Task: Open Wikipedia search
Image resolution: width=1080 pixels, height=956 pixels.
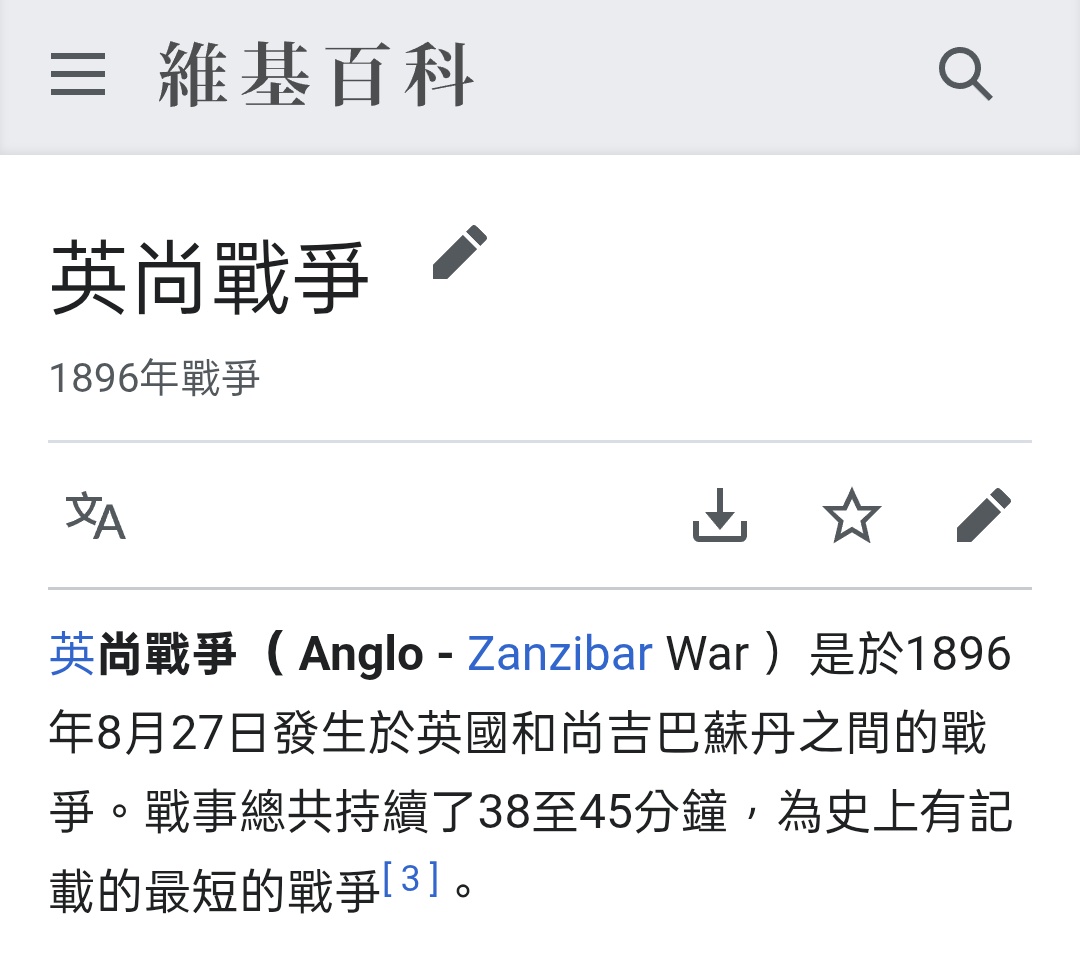Action: 965,75
